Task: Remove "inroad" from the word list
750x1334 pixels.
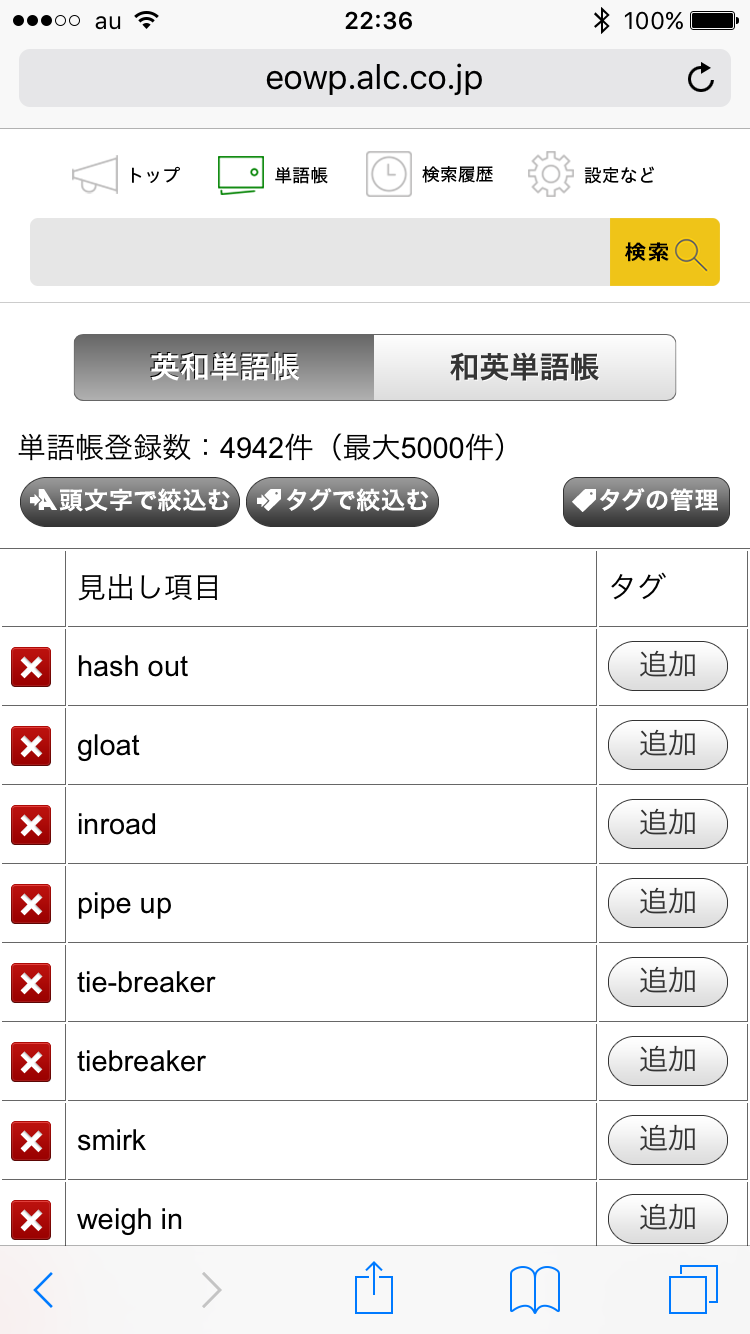Action: click(31, 825)
